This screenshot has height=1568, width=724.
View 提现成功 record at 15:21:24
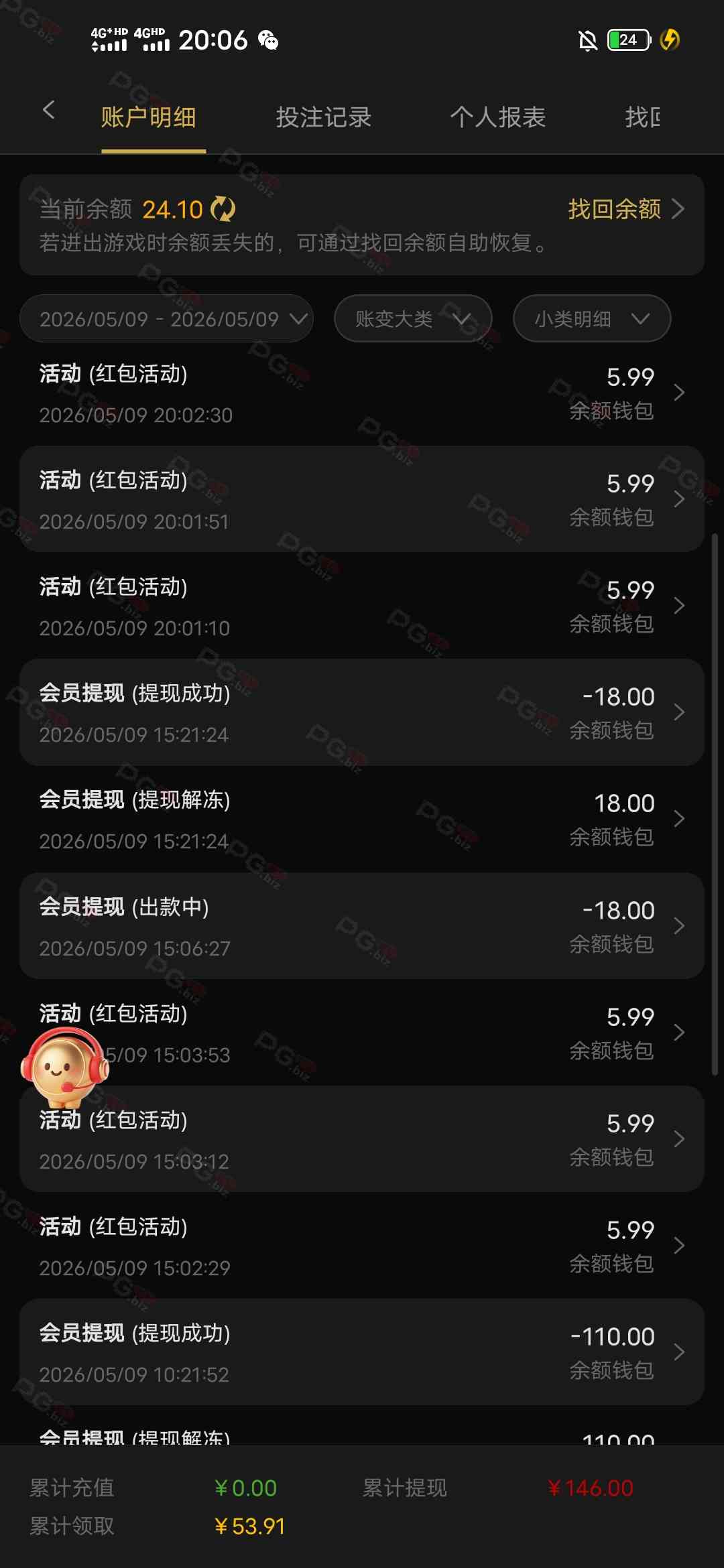[x=362, y=712]
